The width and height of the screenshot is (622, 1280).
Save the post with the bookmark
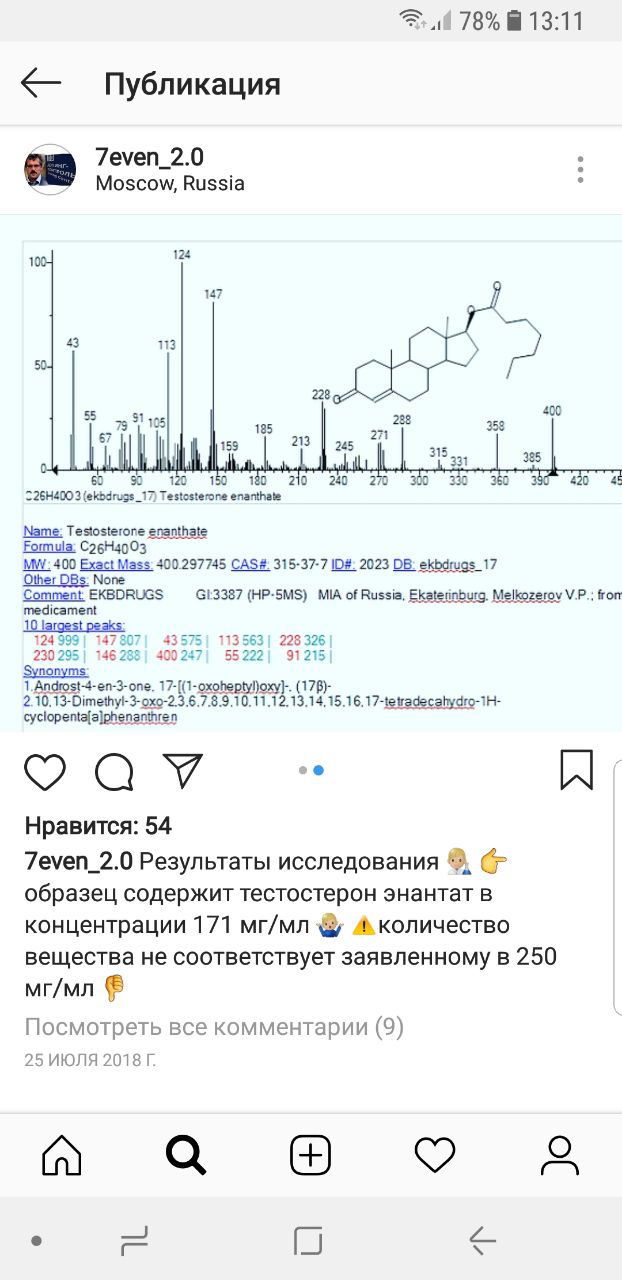(576, 770)
